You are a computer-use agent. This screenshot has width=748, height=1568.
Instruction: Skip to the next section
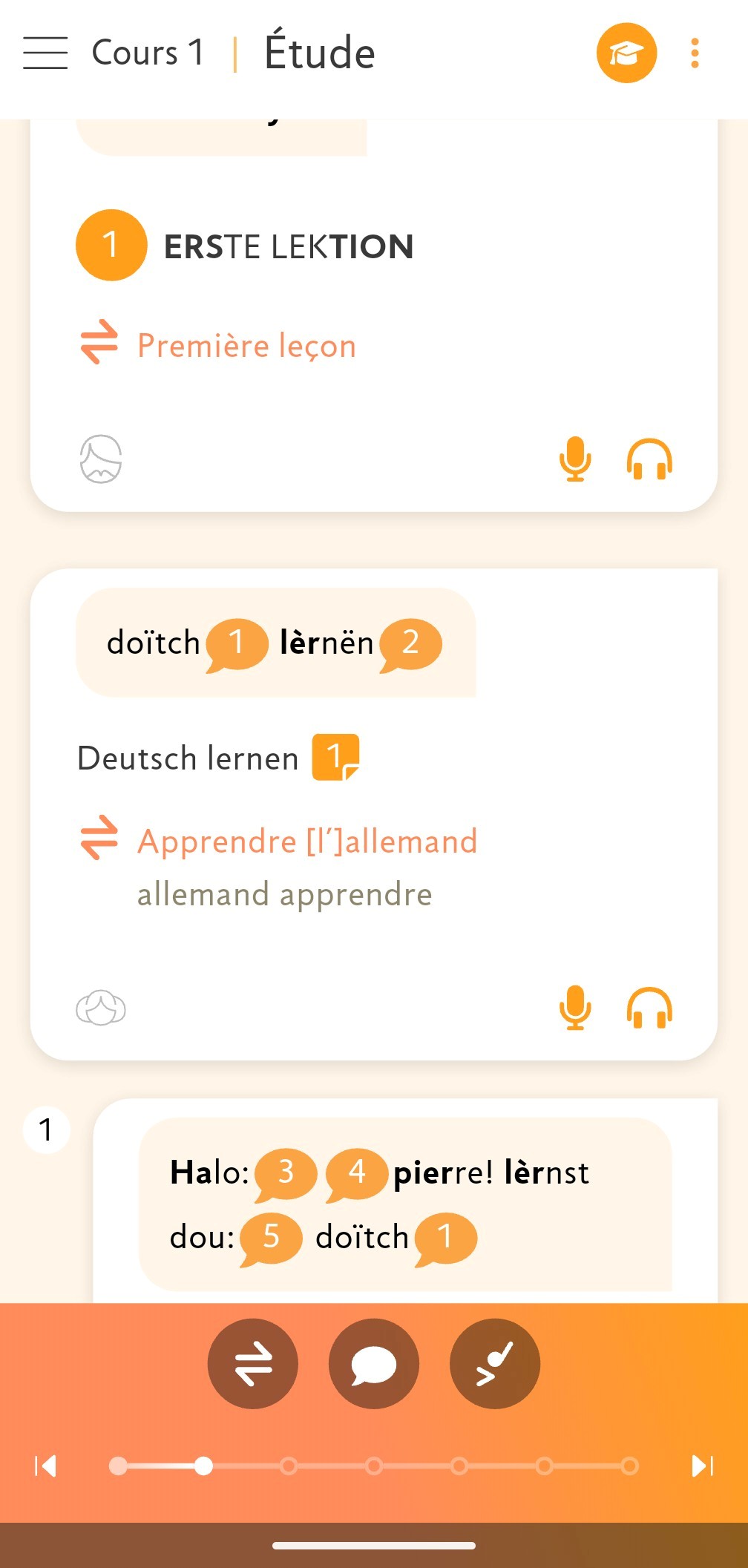[702, 1466]
